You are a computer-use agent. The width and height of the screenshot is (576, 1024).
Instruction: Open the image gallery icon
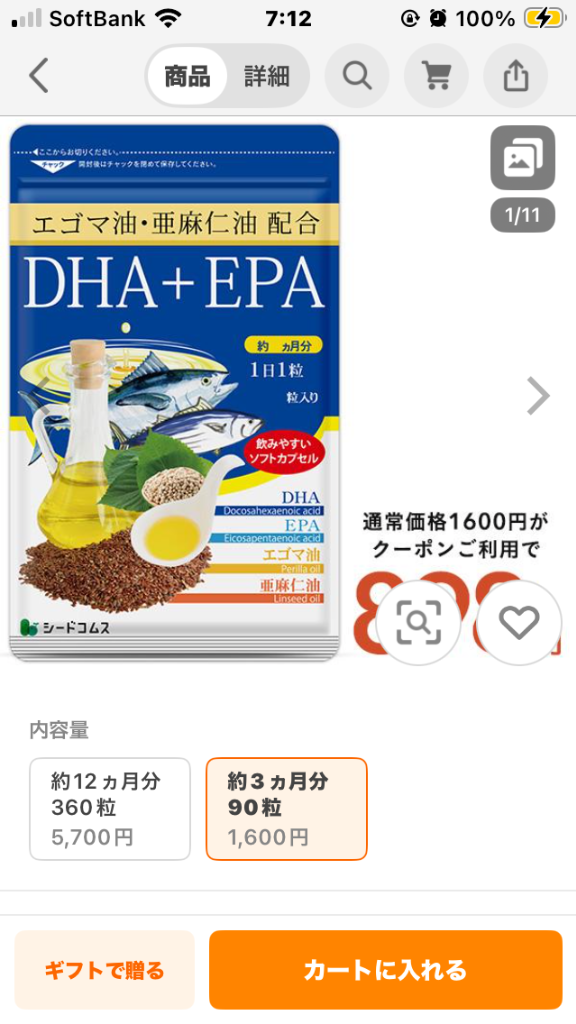pos(522,158)
